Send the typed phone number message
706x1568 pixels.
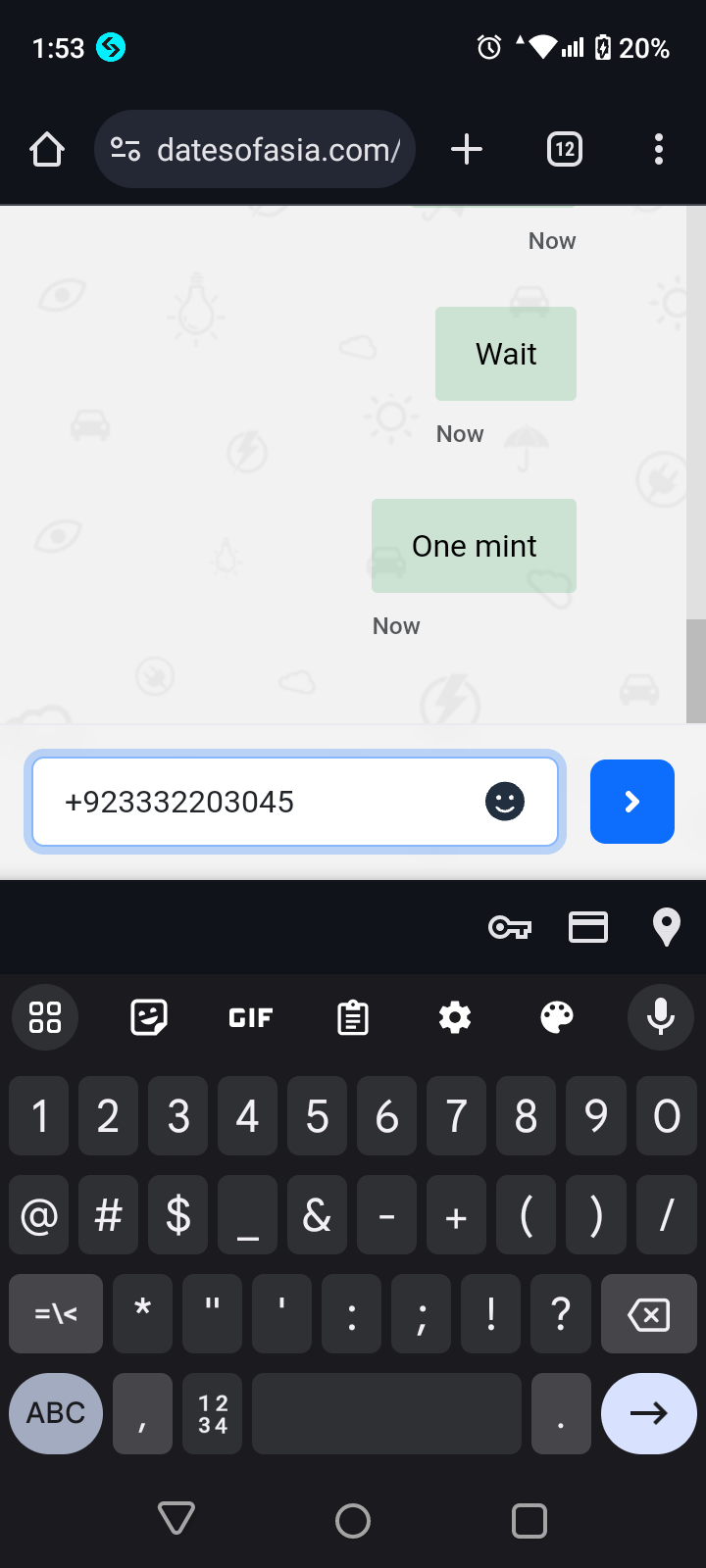click(632, 802)
